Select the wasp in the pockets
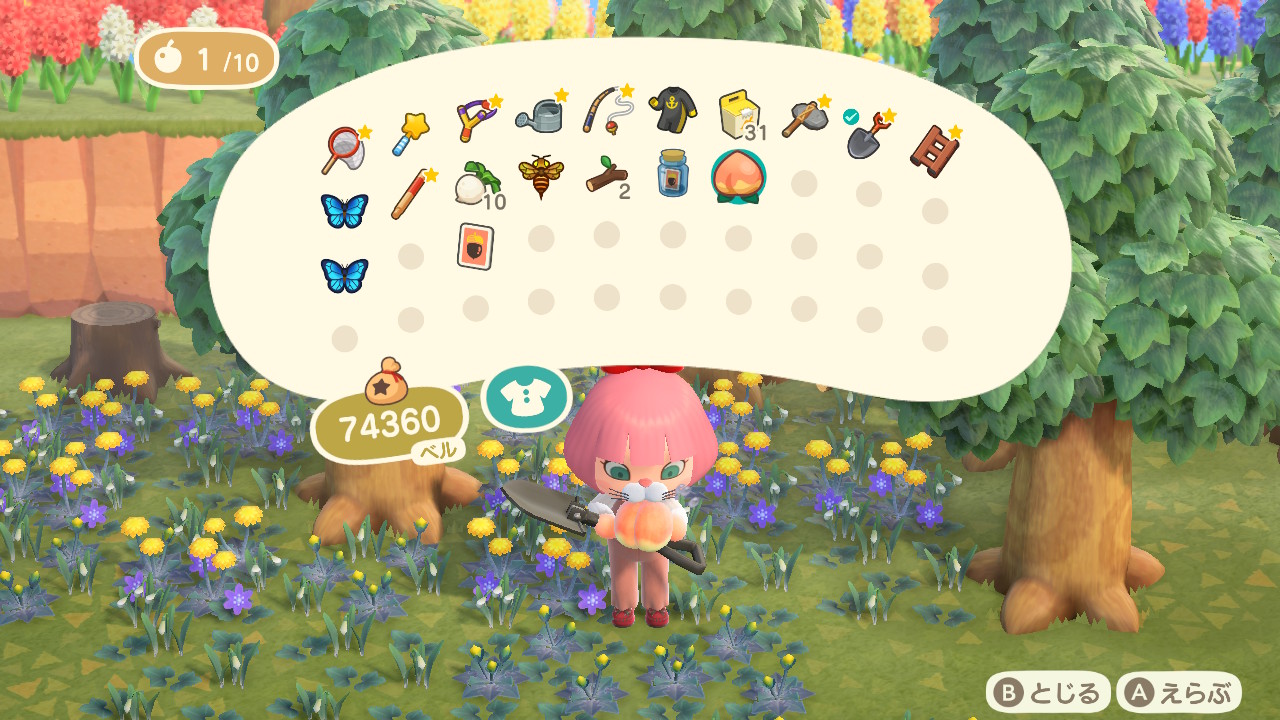 [541, 177]
